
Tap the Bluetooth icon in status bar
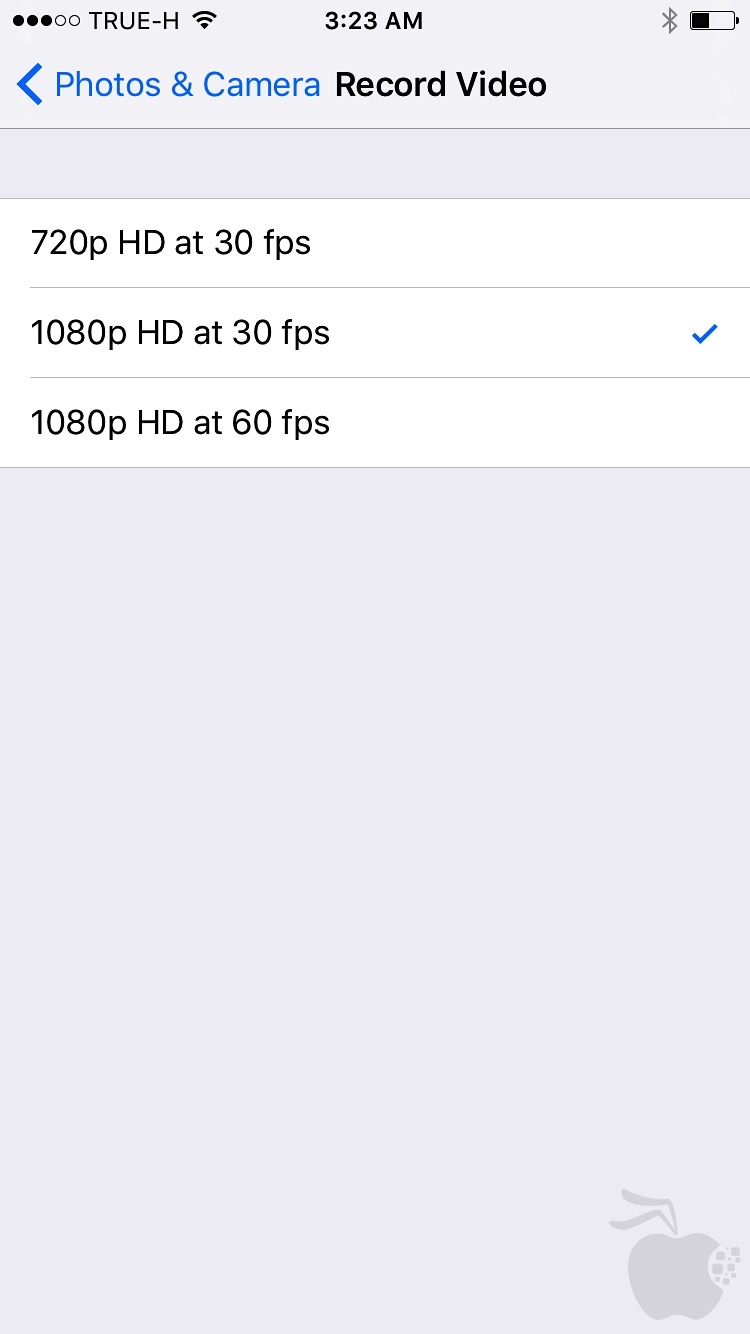coord(668,18)
